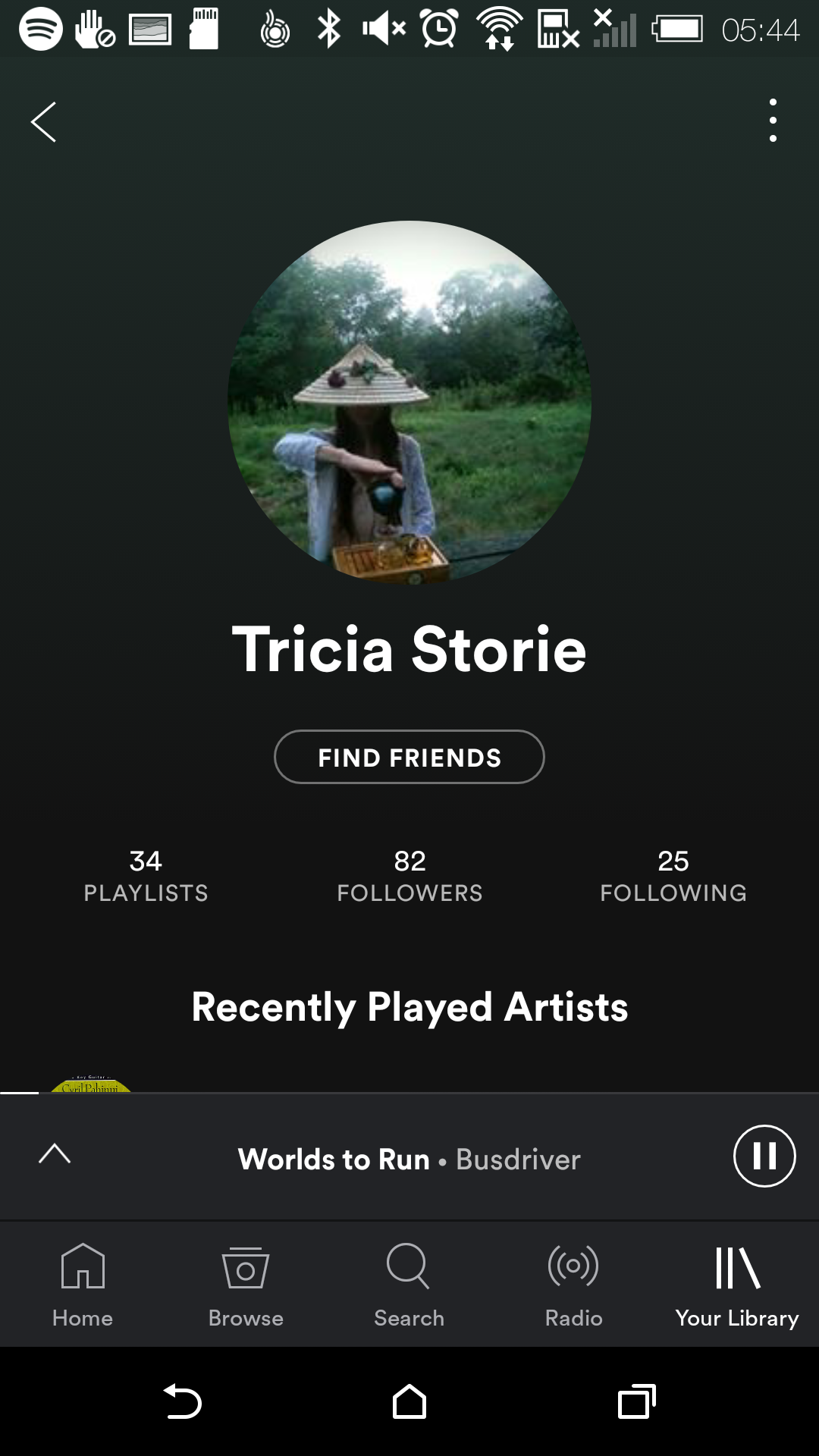The image size is (819, 1456).
Task: Tap FIND FRIENDS
Action: [409, 756]
